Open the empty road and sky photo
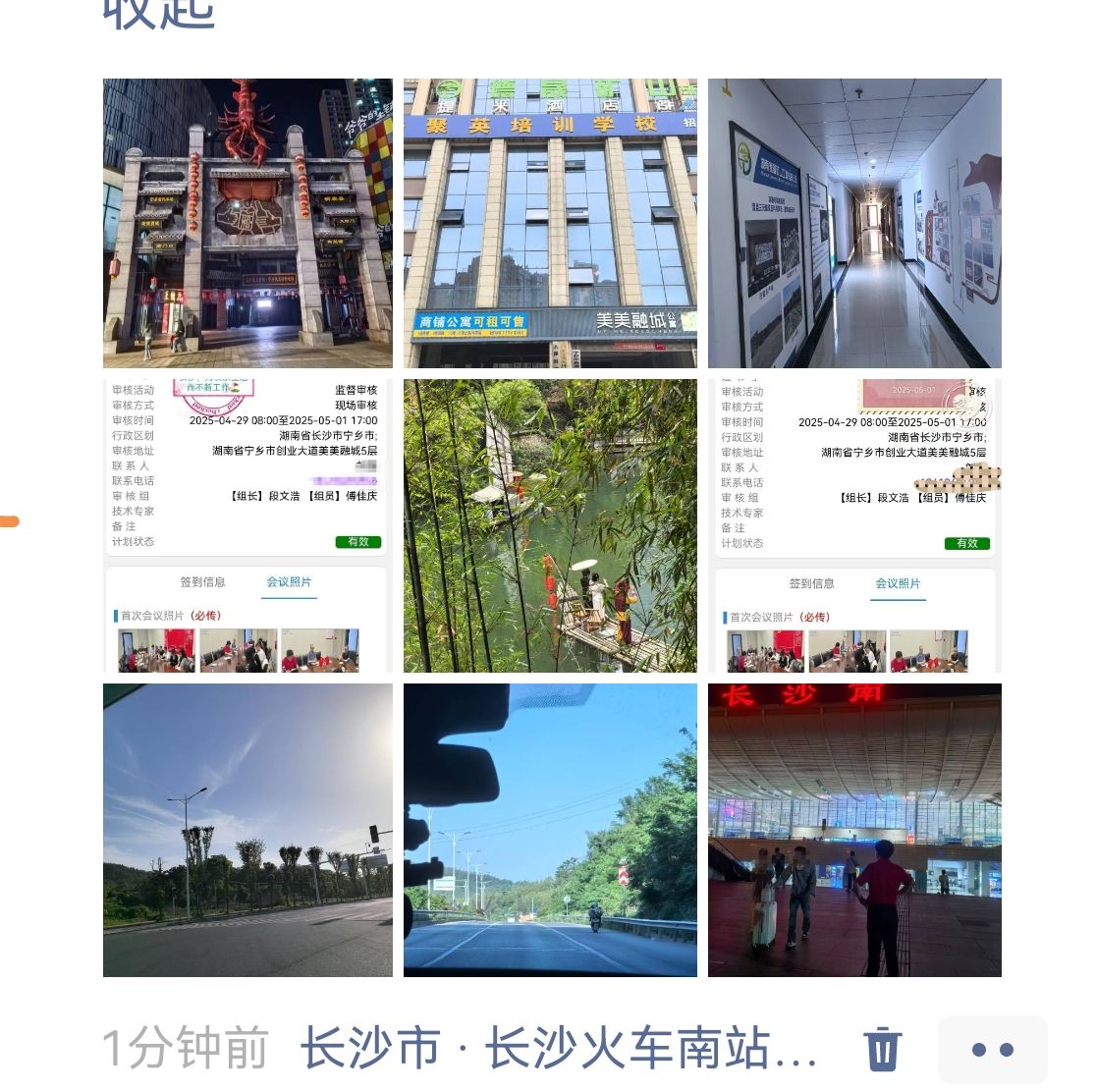The image size is (1096, 1092). (247, 830)
